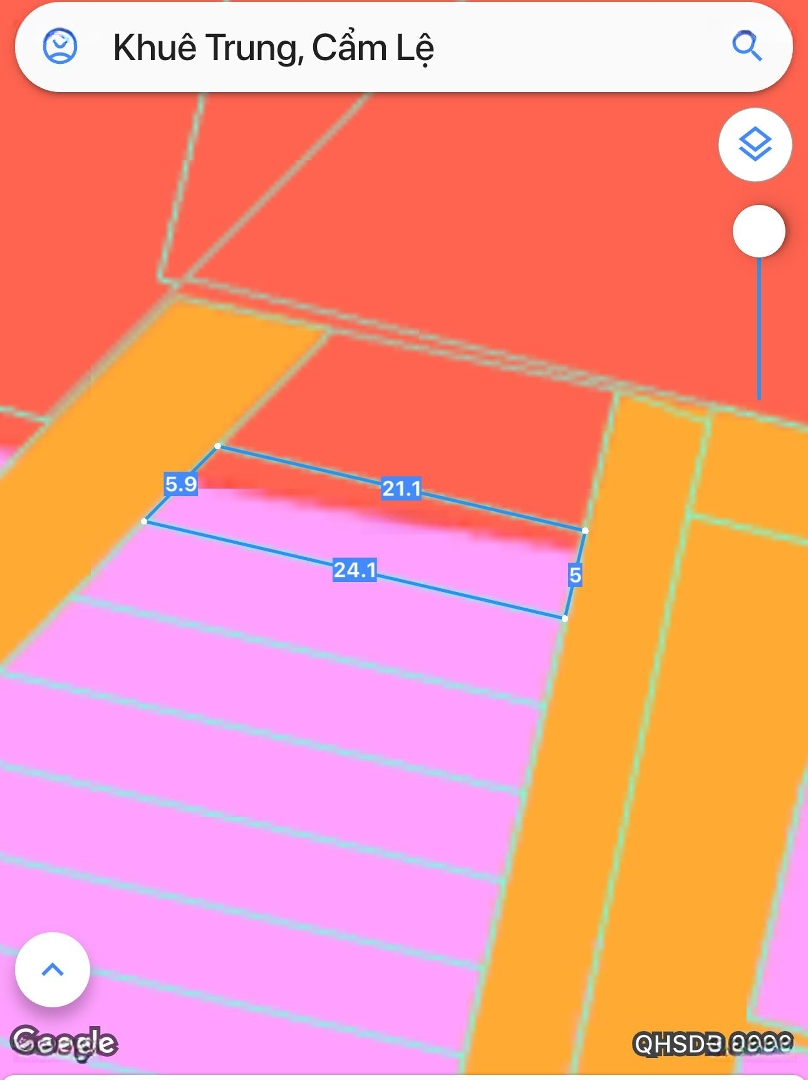This screenshot has height=1080, width=808.
Task: Open the map layers button
Action: [755, 145]
